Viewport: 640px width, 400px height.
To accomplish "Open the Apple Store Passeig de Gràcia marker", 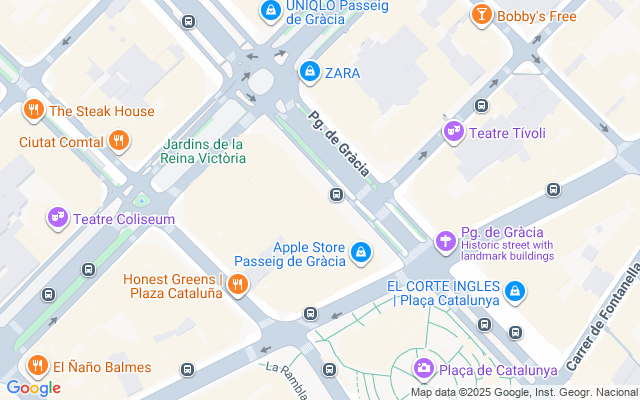I will 361,254.
